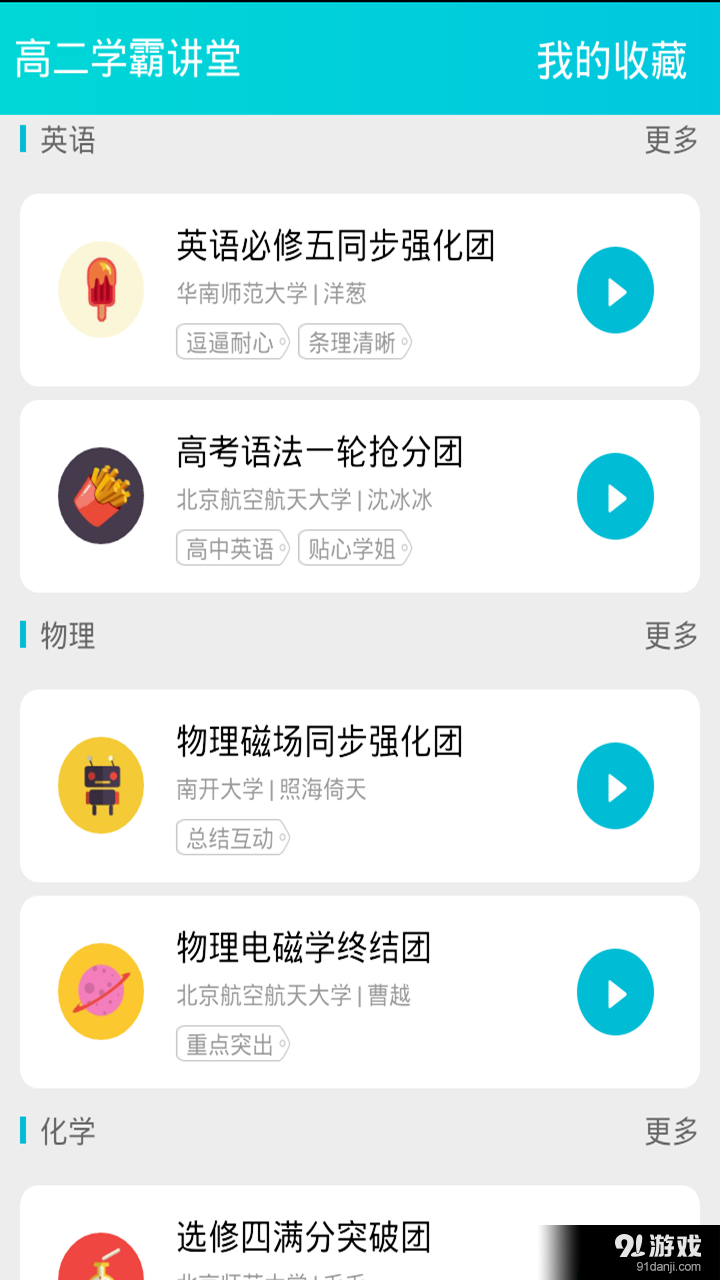The width and height of the screenshot is (720, 1280).
Task: Select the 条理清晰 tag
Action: [x=355, y=343]
